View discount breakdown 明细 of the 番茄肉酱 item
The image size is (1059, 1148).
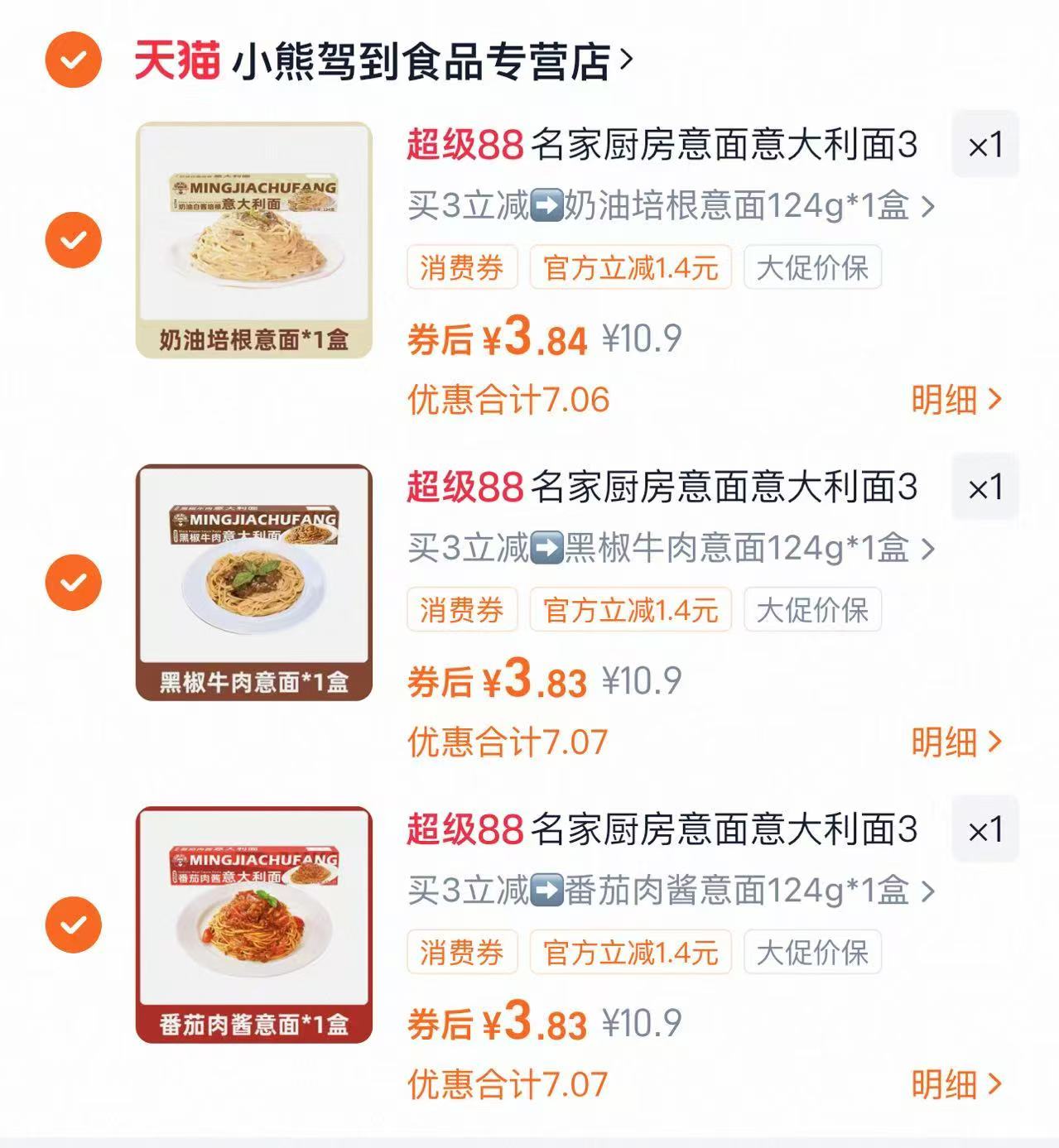tap(956, 1085)
